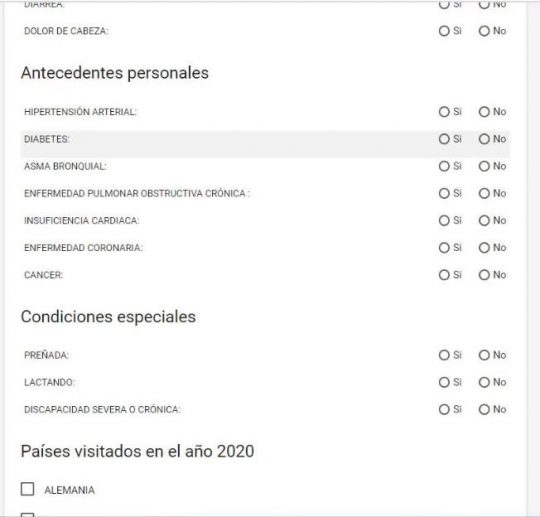540x517 pixels.
Task: Select No for Asma bronquial
Action: coord(484,166)
